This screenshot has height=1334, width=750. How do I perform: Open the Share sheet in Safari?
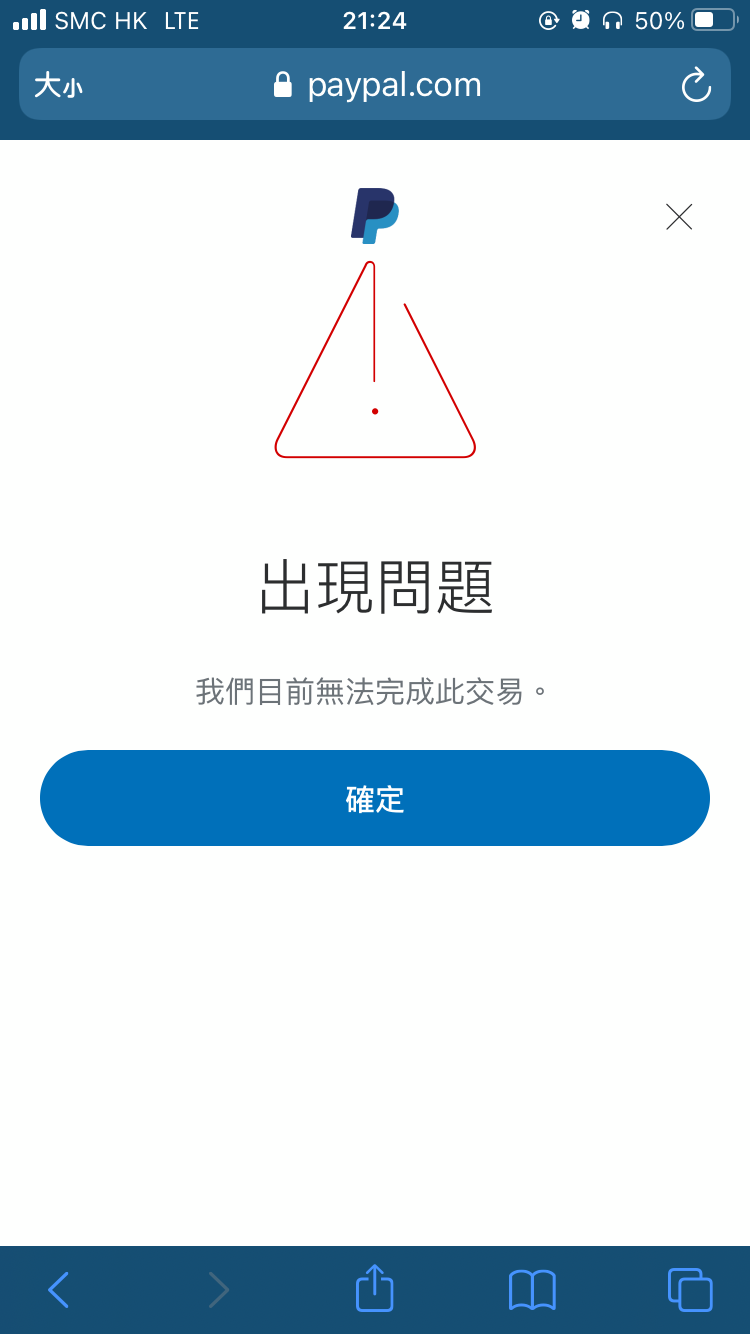pyautogui.click(x=374, y=1289)
